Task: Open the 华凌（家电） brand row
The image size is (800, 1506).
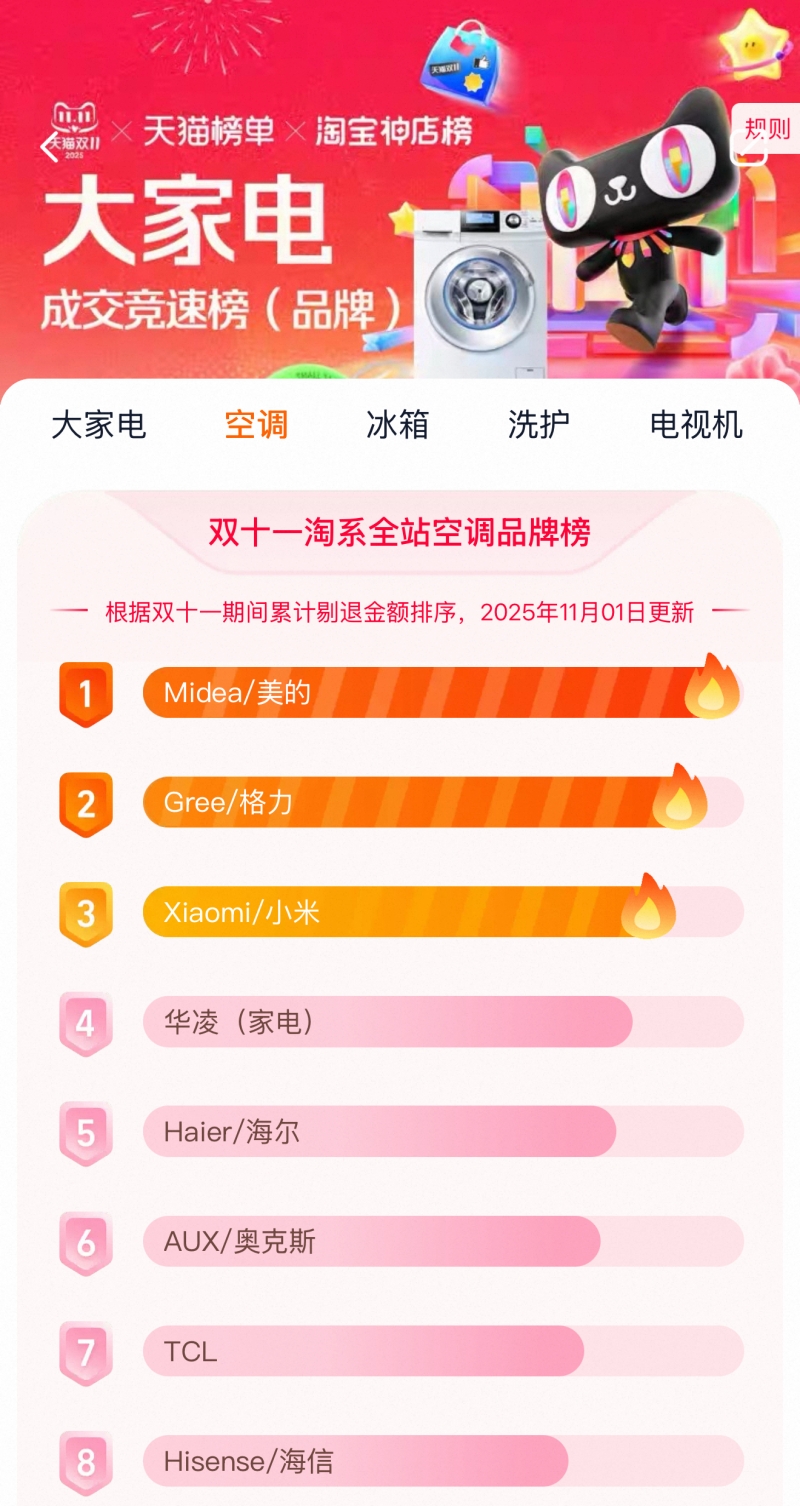Action: coord(440,1022)
